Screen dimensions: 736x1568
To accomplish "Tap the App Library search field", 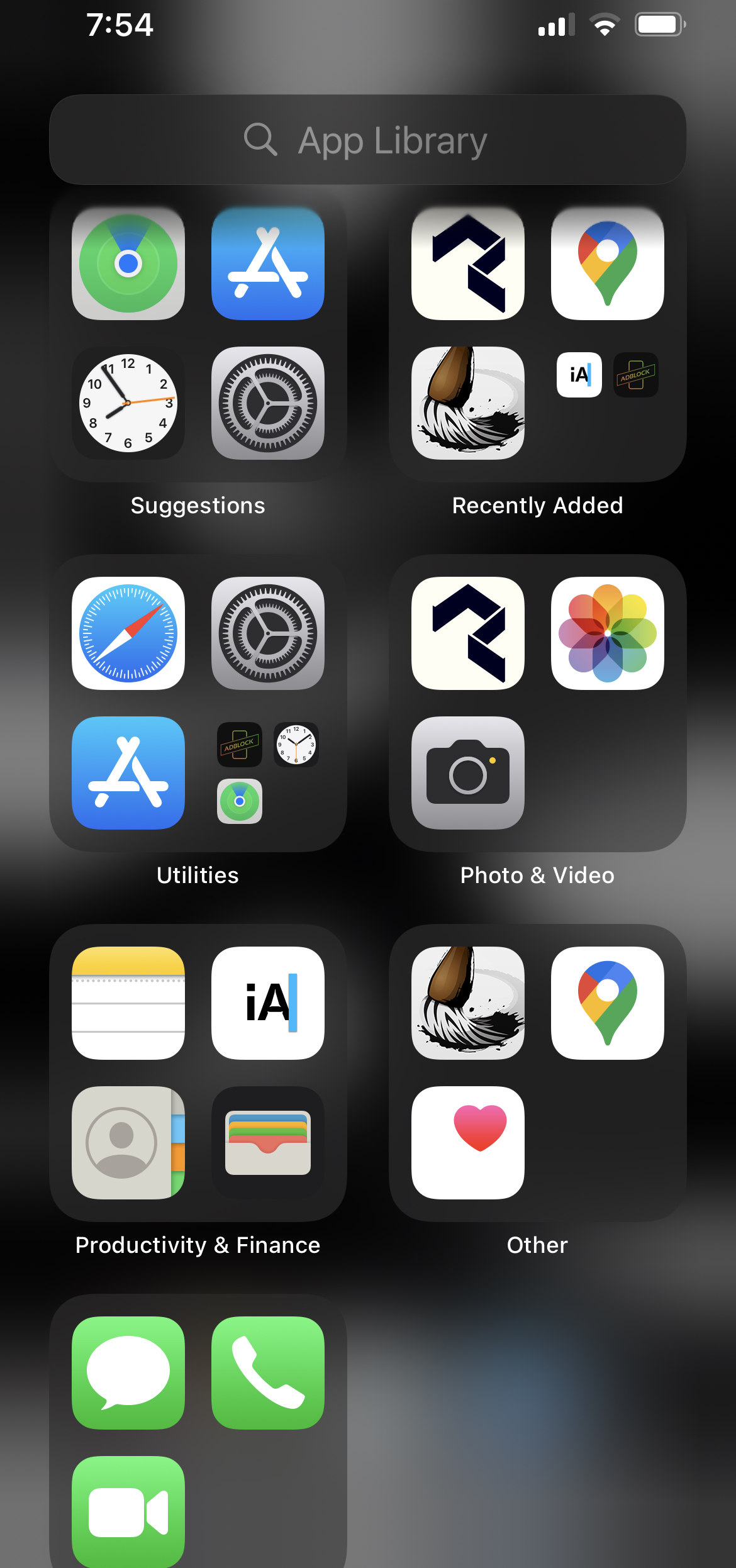I will [x=367, y=140].
